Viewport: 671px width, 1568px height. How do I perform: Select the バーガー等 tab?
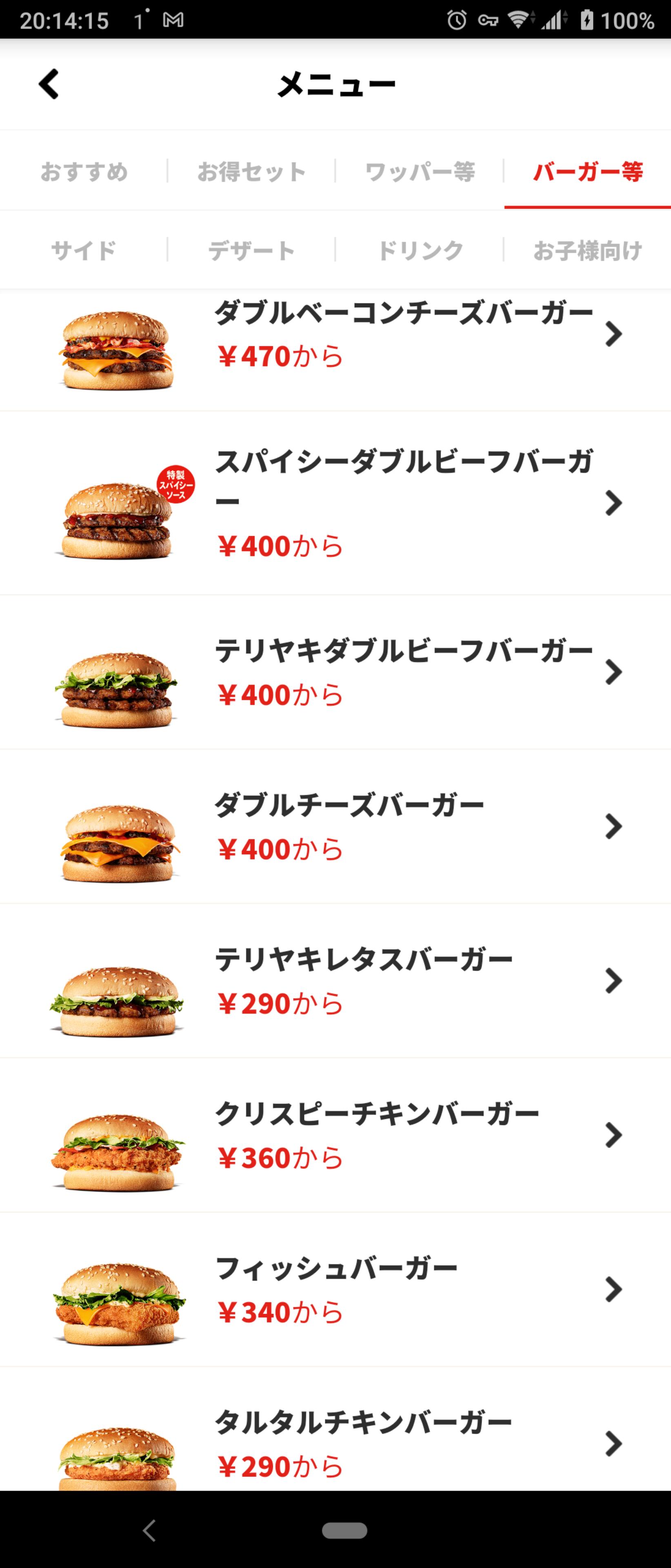[x=588, y=171]
